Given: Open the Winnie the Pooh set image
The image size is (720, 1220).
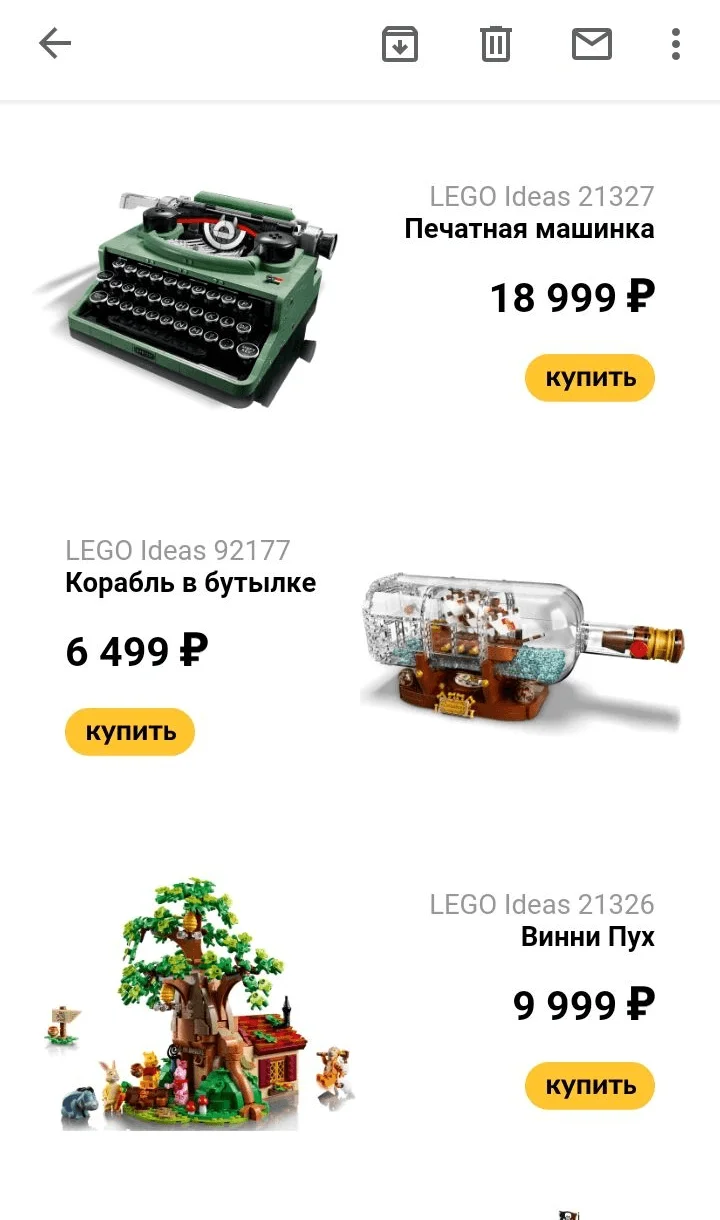Looking at the screenshot, I should (200, 1005).
